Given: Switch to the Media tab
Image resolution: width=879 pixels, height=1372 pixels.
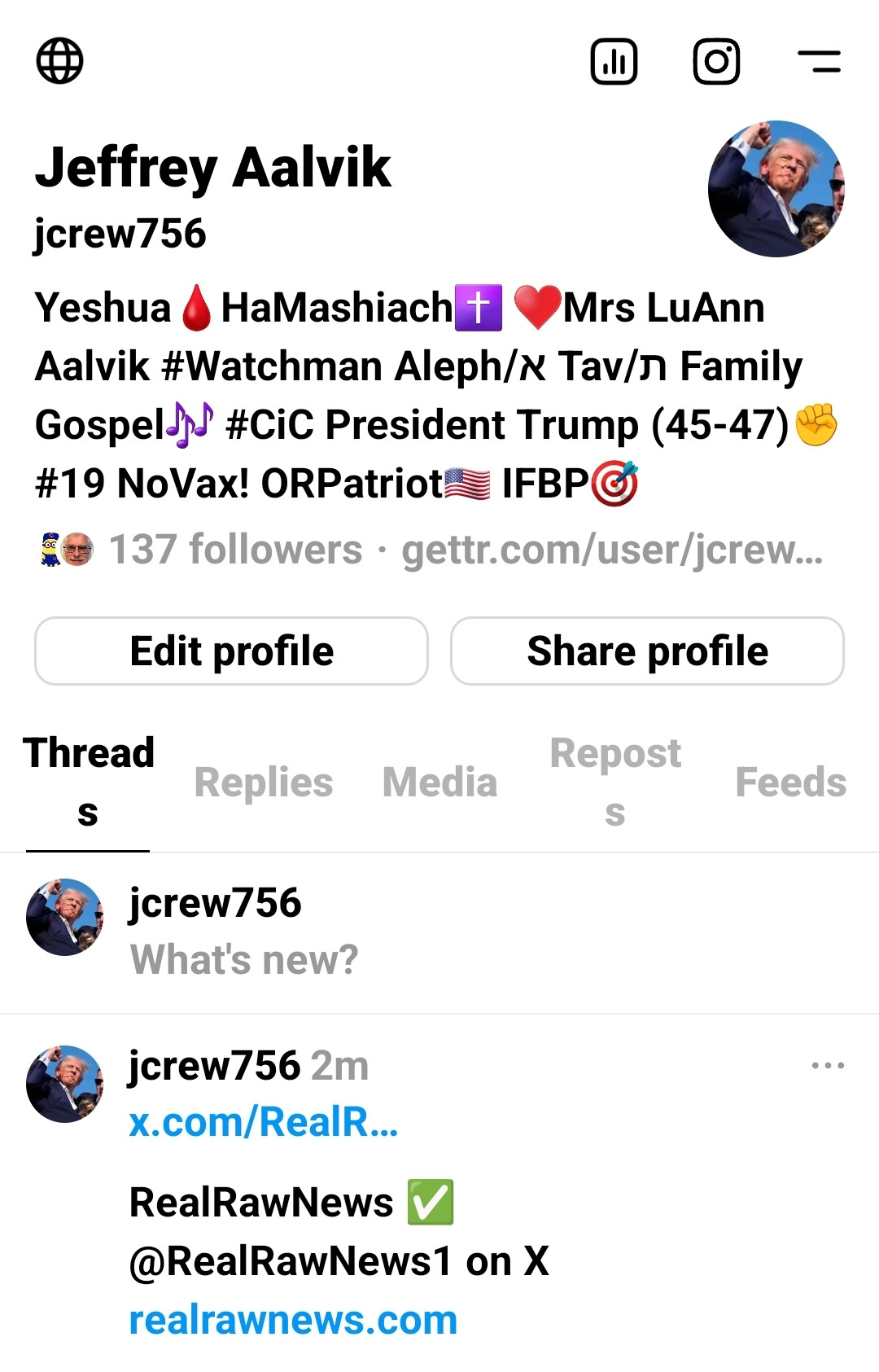Looking at the screenshot, I should [439, 782].
